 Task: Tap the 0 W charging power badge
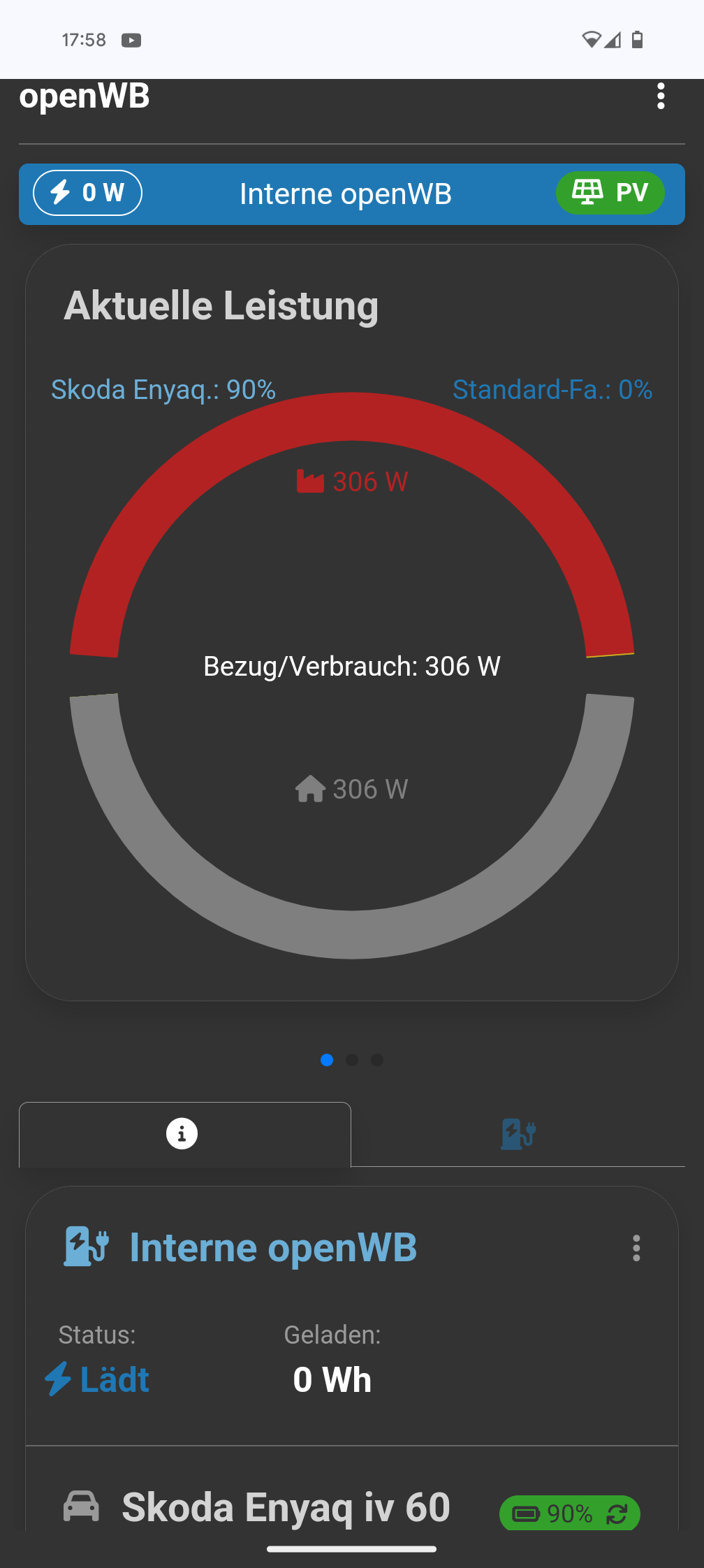88,193
